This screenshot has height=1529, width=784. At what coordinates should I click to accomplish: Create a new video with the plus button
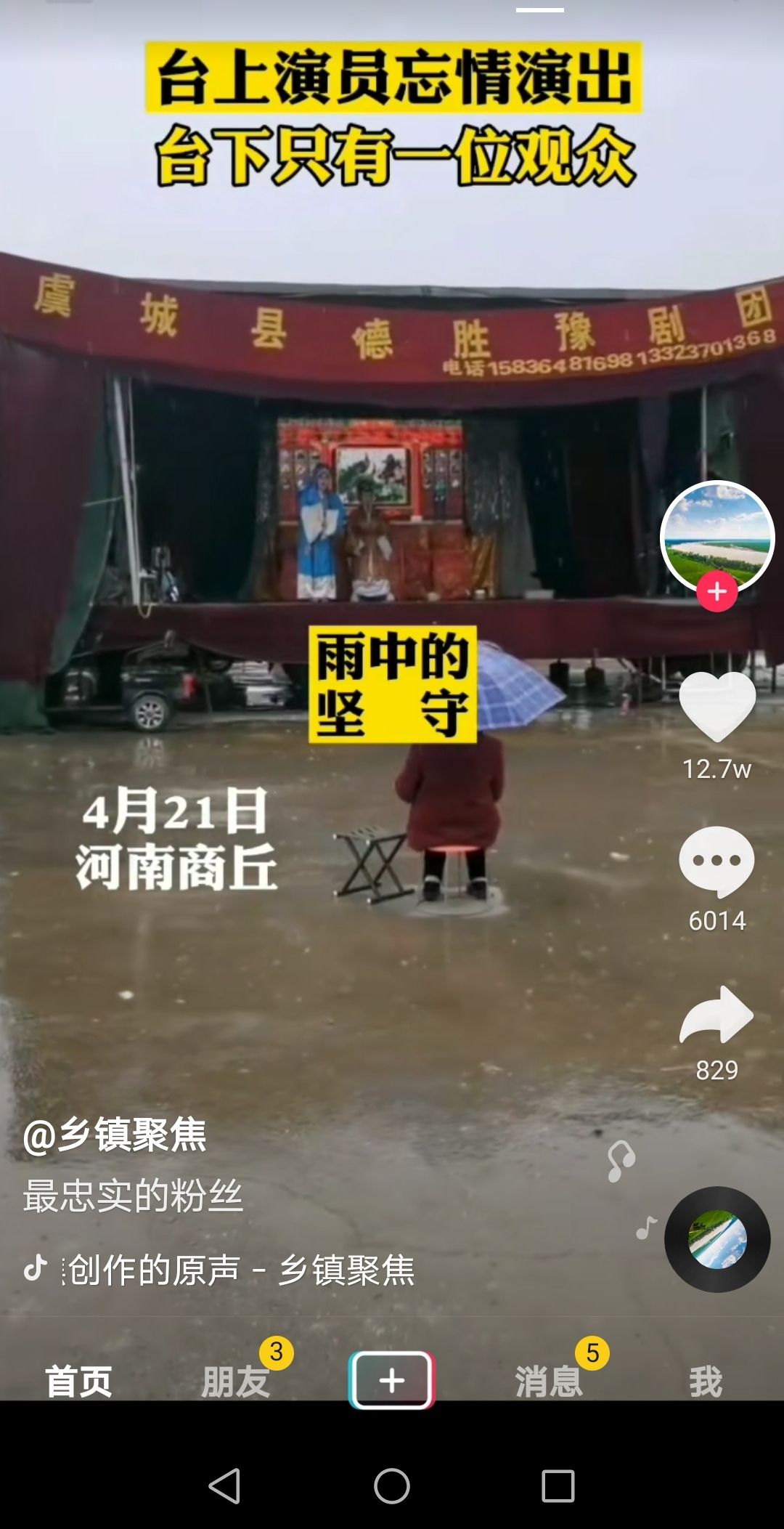pyautogui.click(x=392, y=1379)
